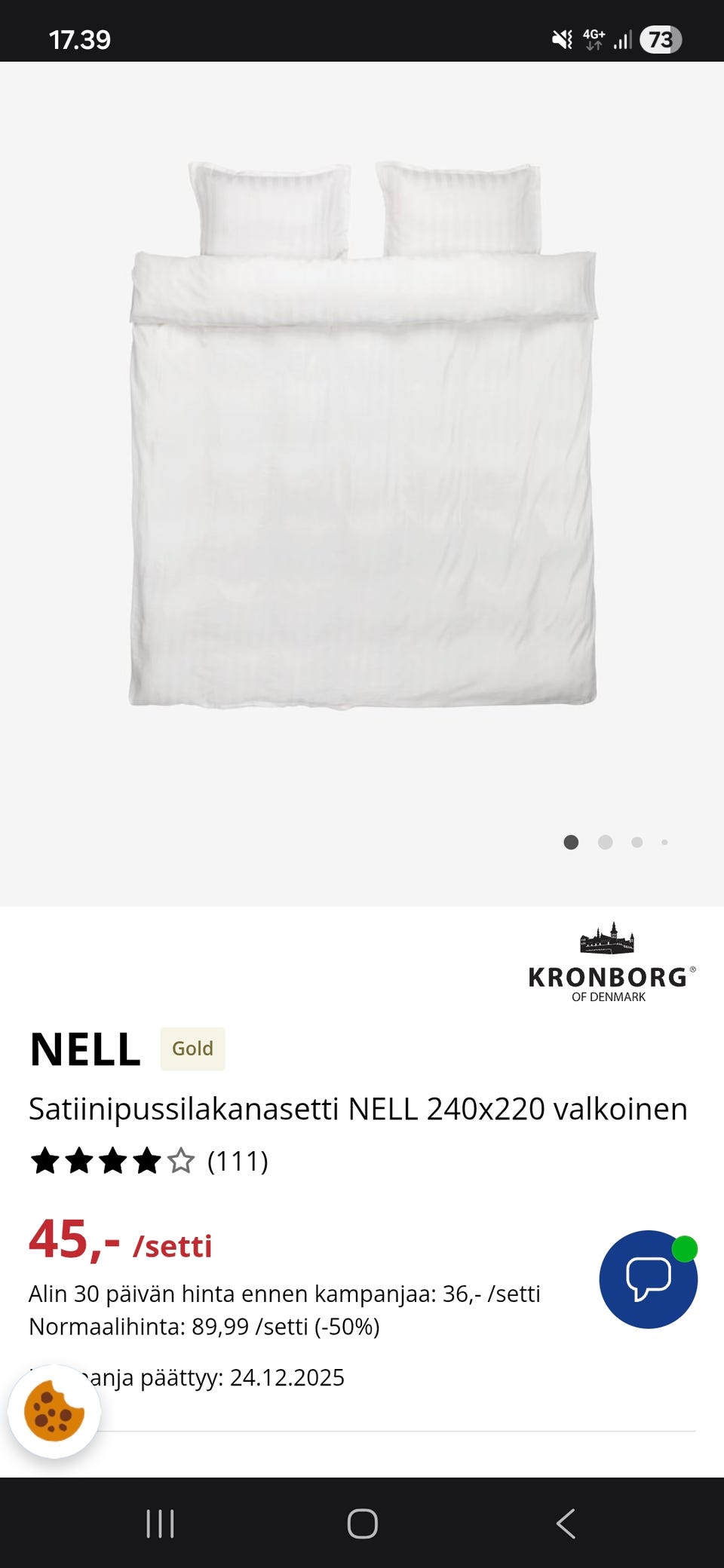Jump to the second product image dot
724x1568 pixels.
click(605, 842)
